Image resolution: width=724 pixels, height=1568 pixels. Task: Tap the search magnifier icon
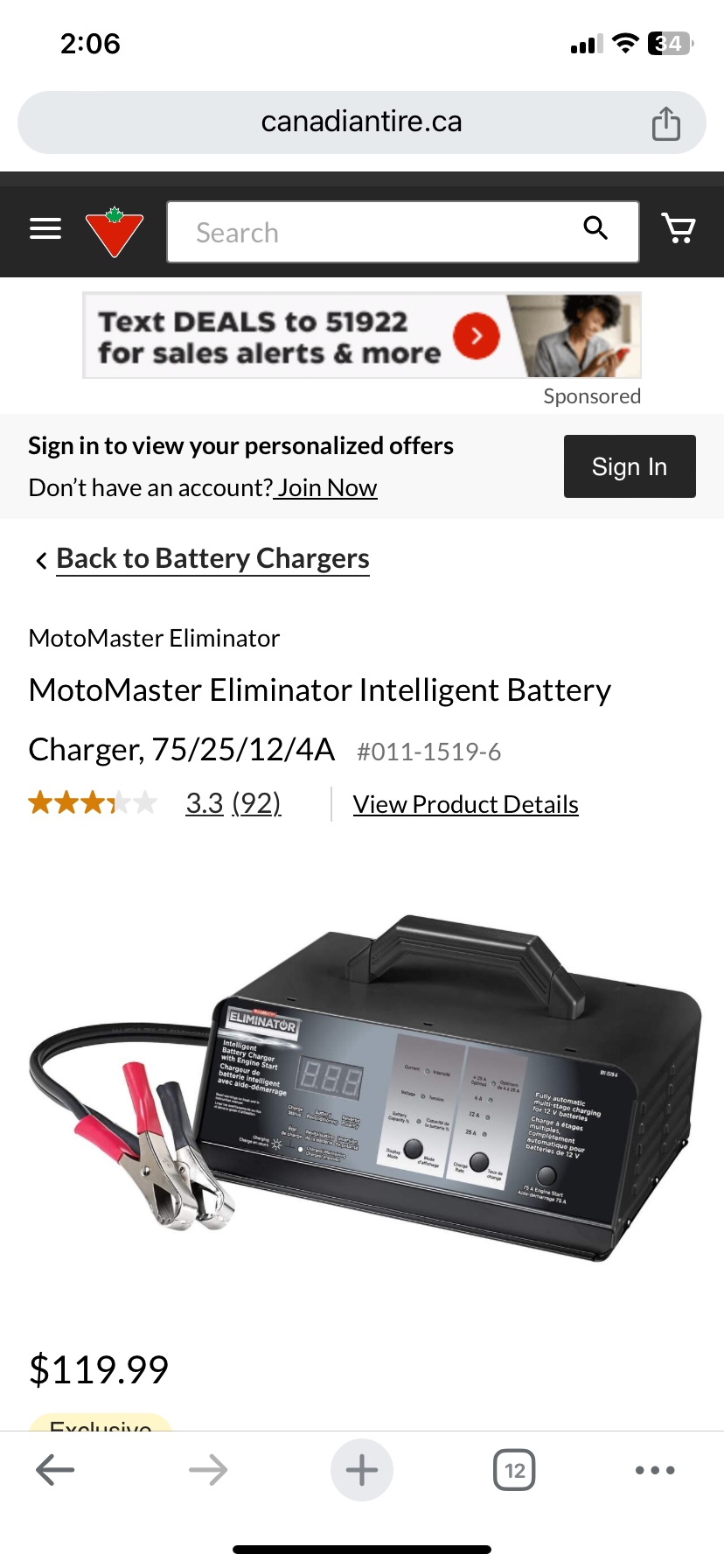(595, 228)
